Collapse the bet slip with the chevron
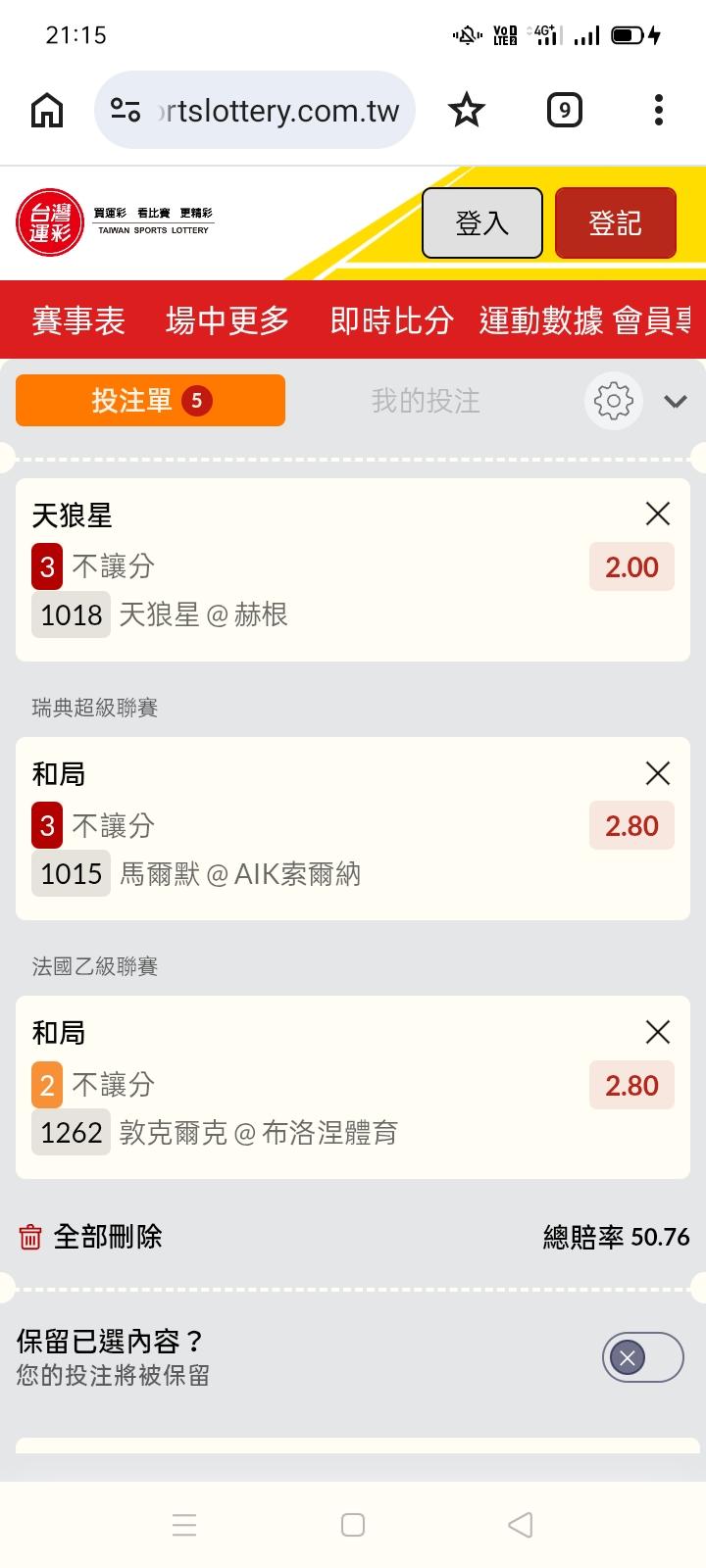Viewport: 706px width, 1568px height. 676,401
